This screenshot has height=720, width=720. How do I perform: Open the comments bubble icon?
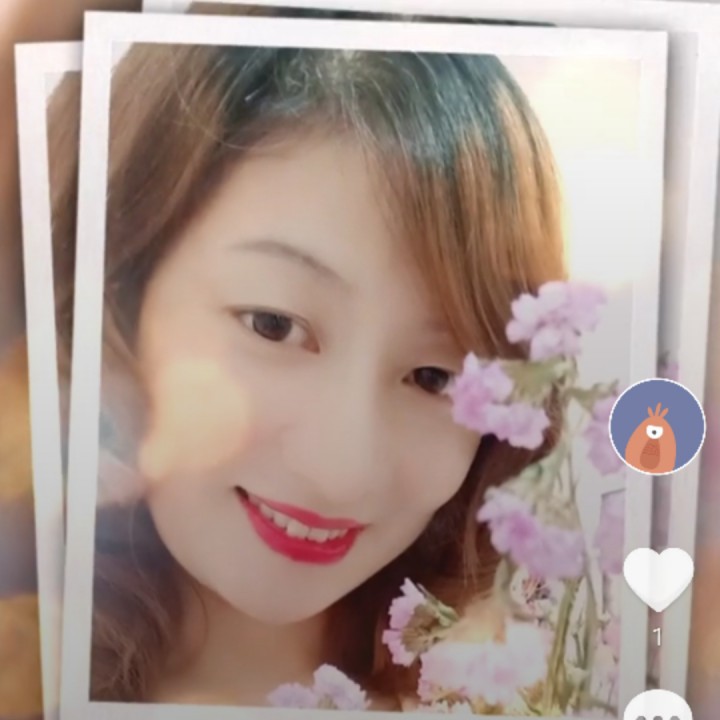click(x=658, y=707)
